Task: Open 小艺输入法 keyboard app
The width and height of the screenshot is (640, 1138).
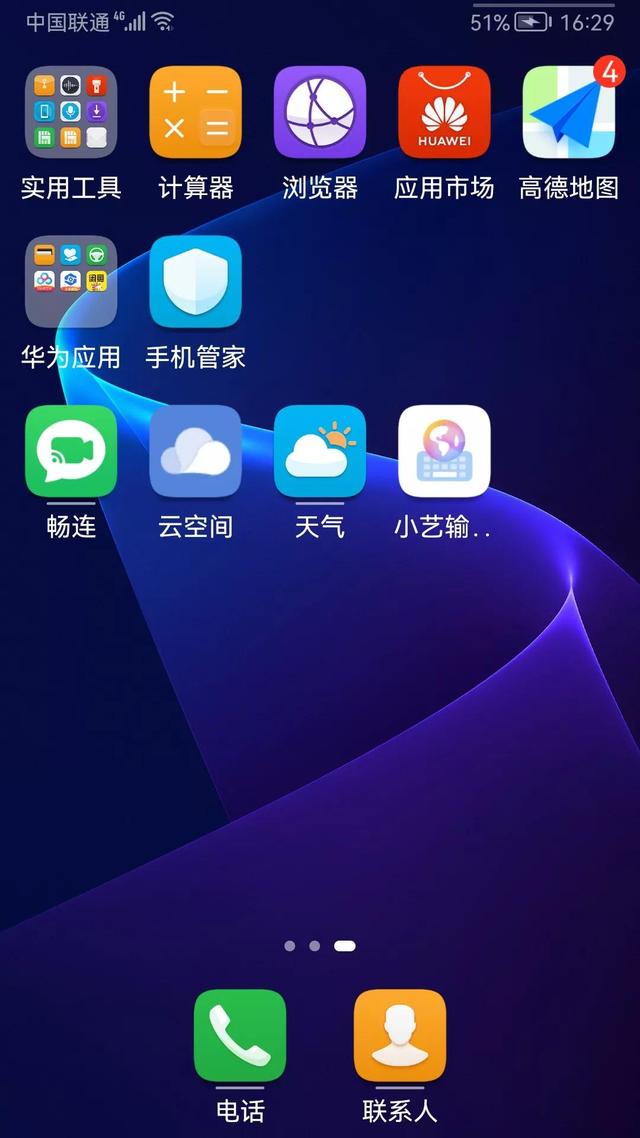Action: coord(444,451)
